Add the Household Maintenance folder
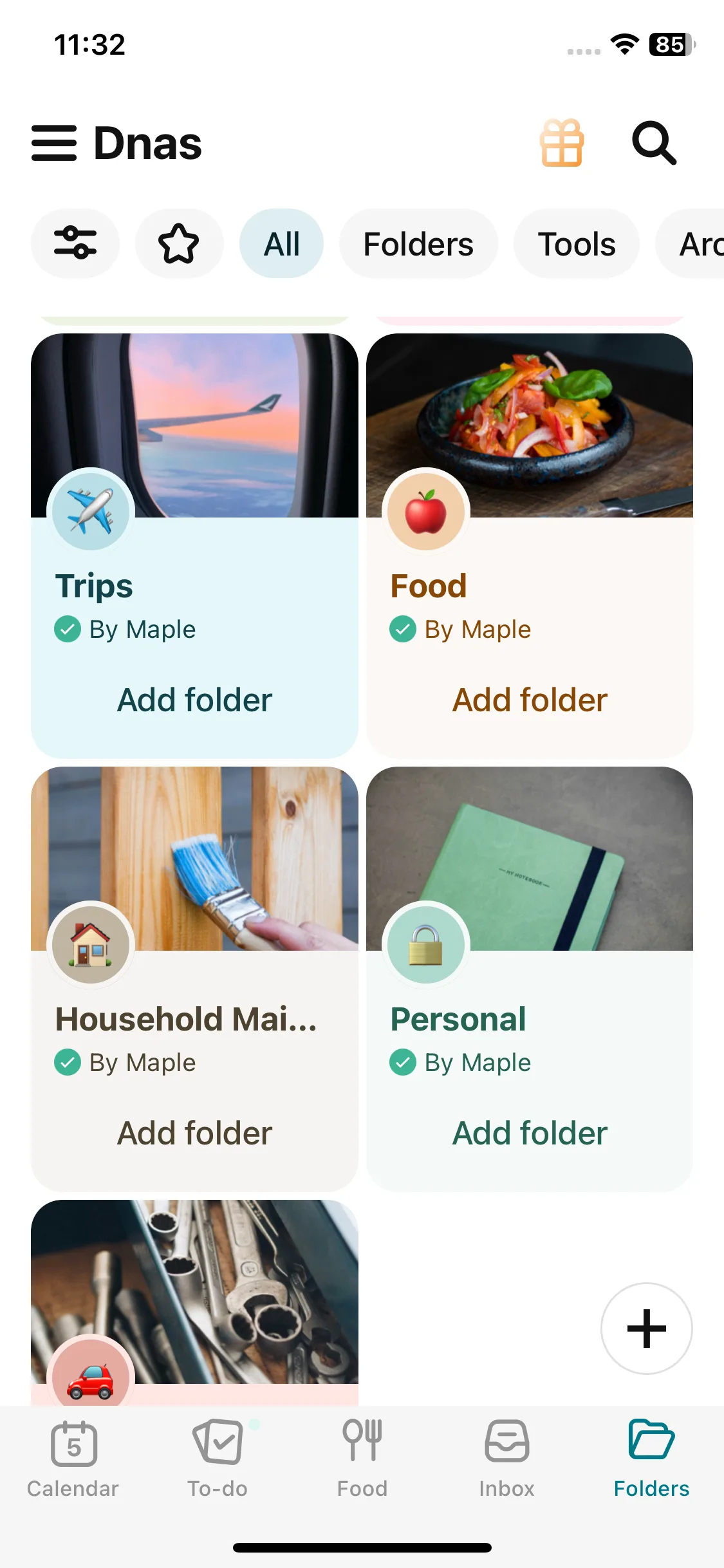Viewport: 724px width, 1568px height. [194, 1134]
